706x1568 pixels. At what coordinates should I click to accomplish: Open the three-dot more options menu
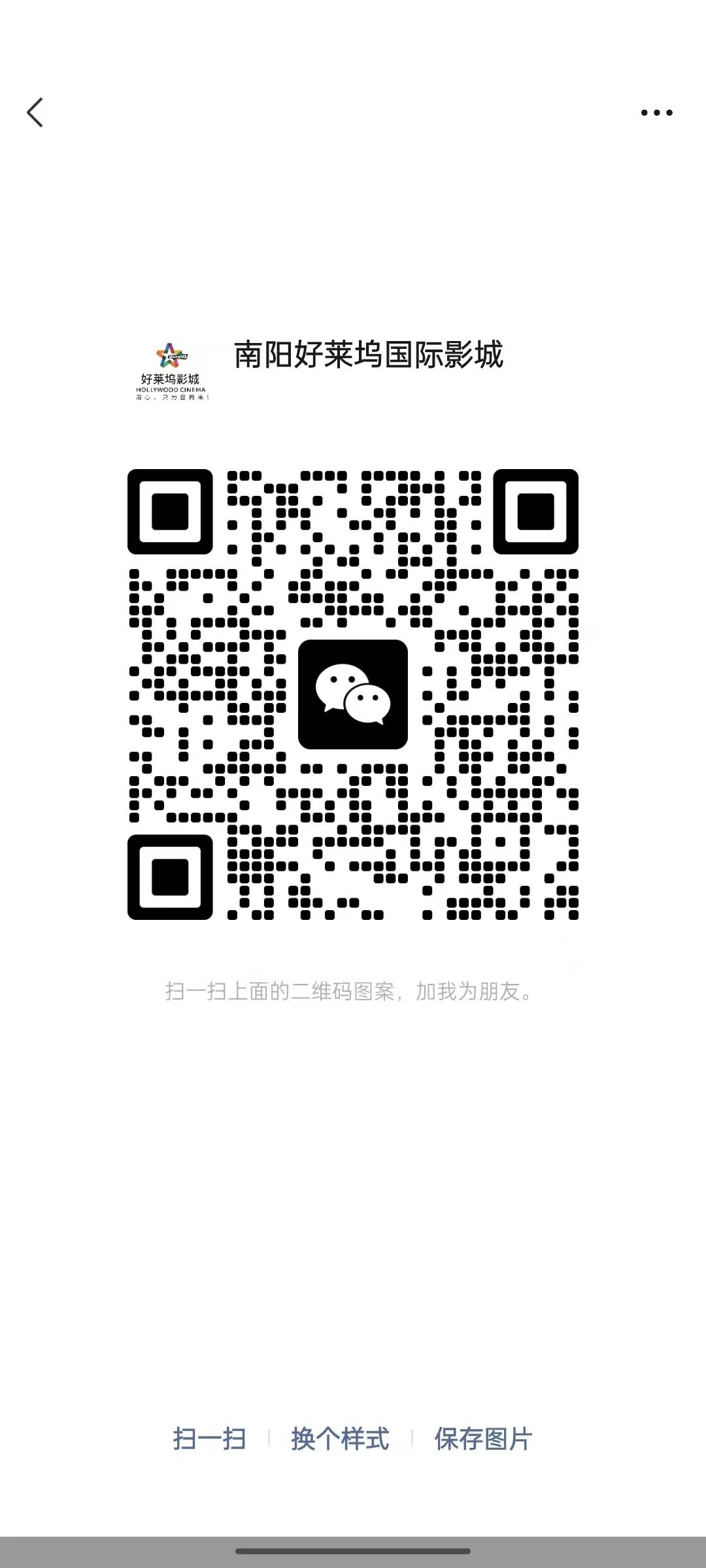656,112
